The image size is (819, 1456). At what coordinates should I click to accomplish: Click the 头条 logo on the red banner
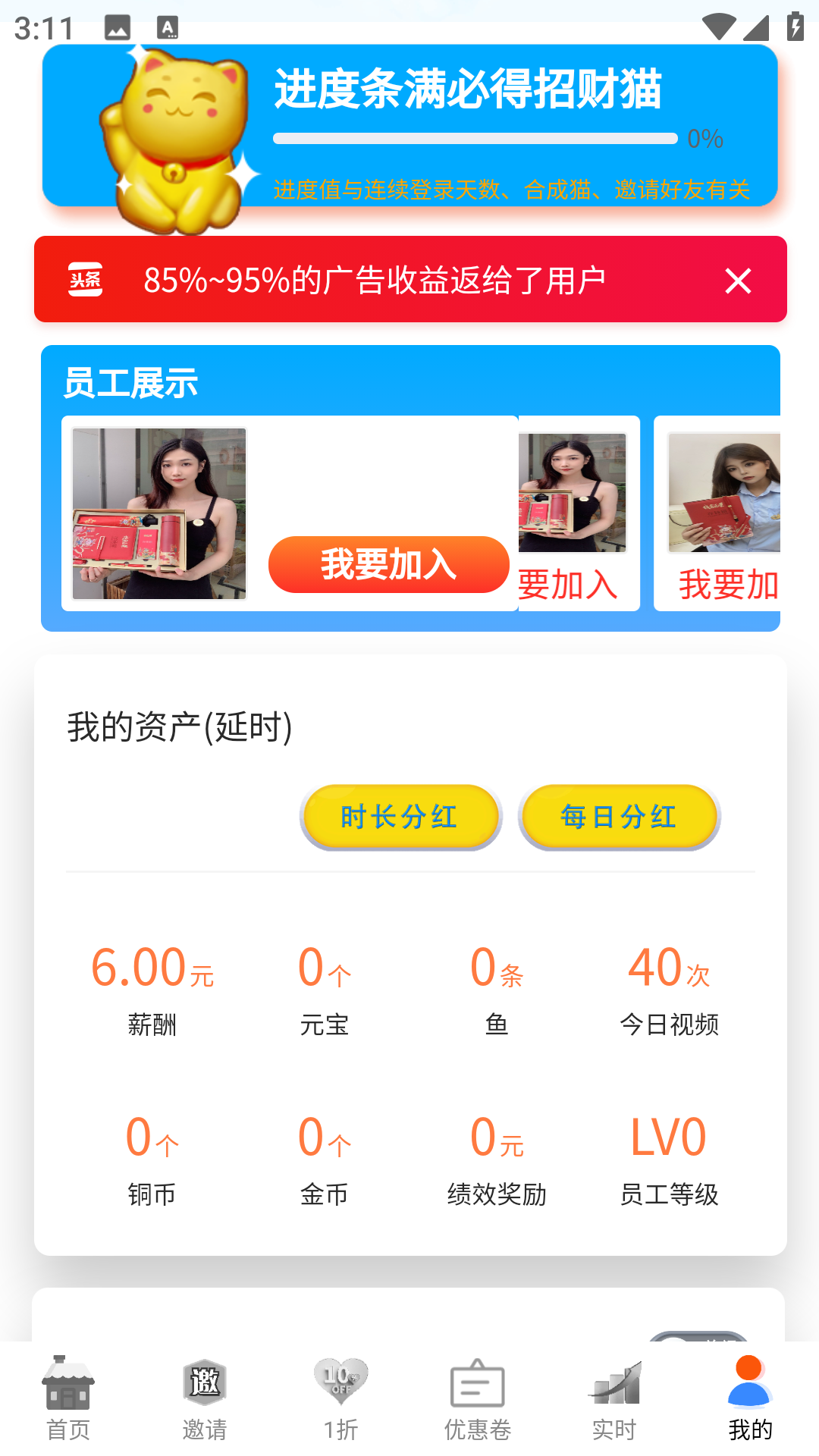(x=86, y=279)
